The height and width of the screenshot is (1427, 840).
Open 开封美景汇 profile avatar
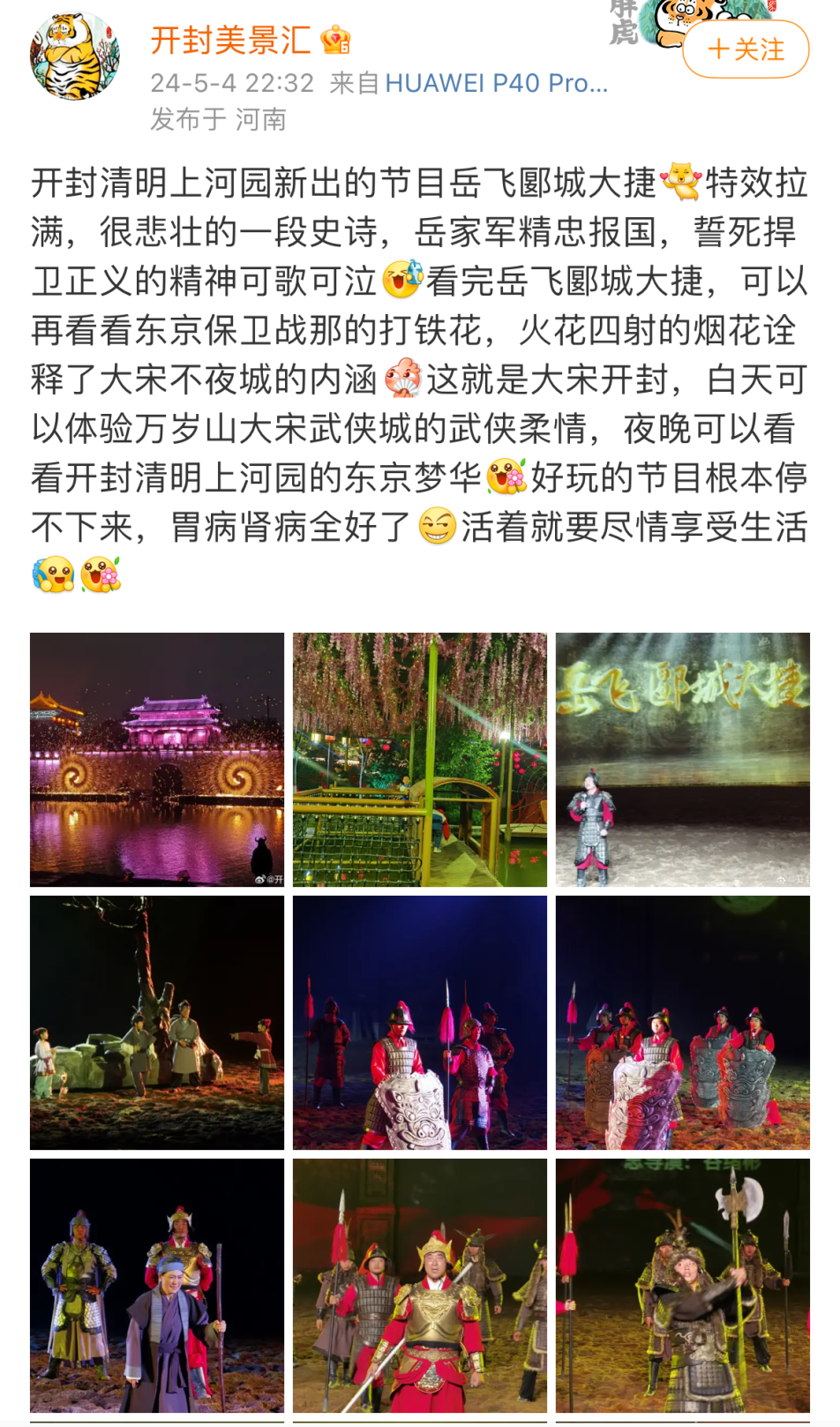(75, 56)
